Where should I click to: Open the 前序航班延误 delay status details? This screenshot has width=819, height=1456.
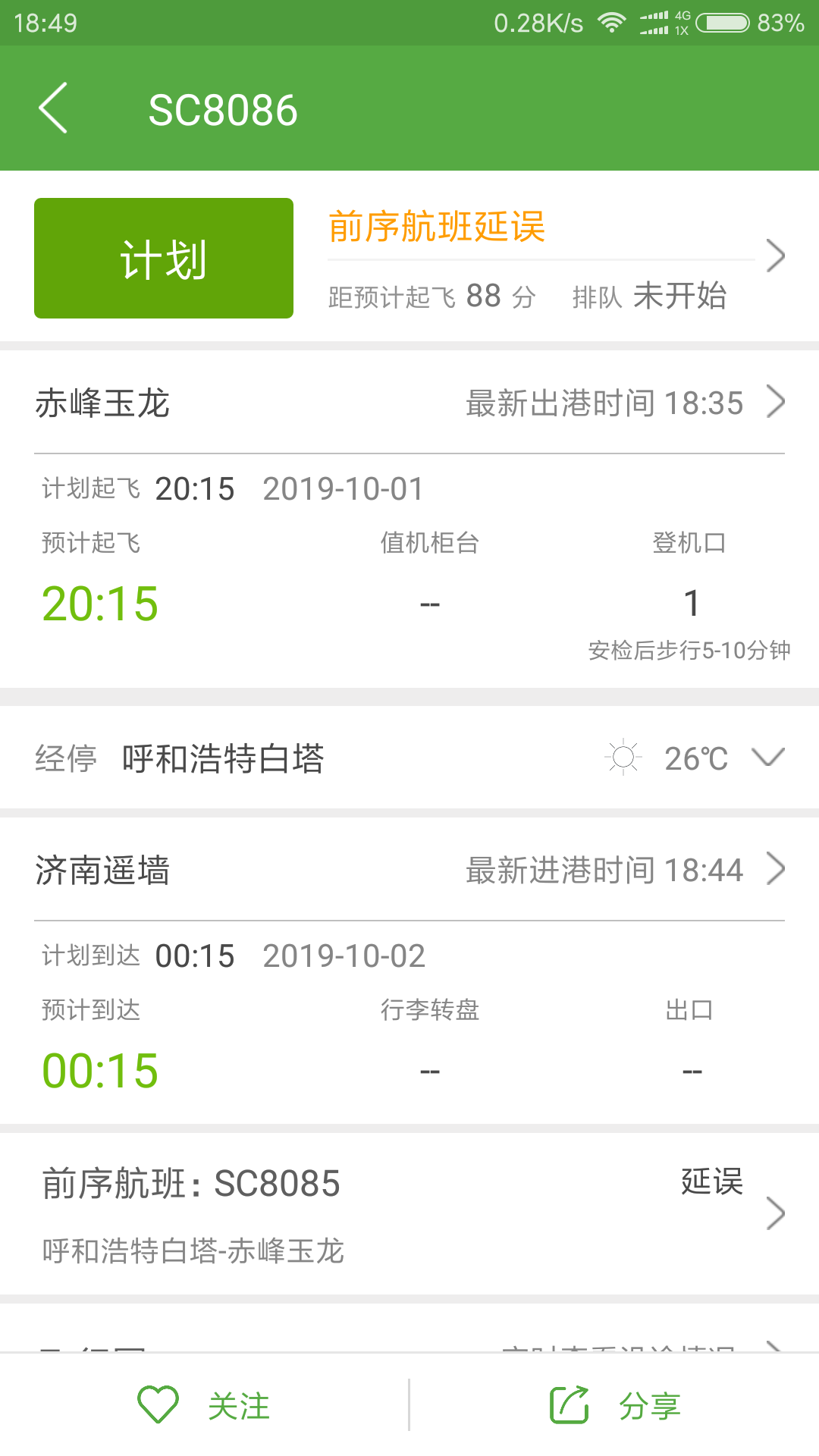554,256
